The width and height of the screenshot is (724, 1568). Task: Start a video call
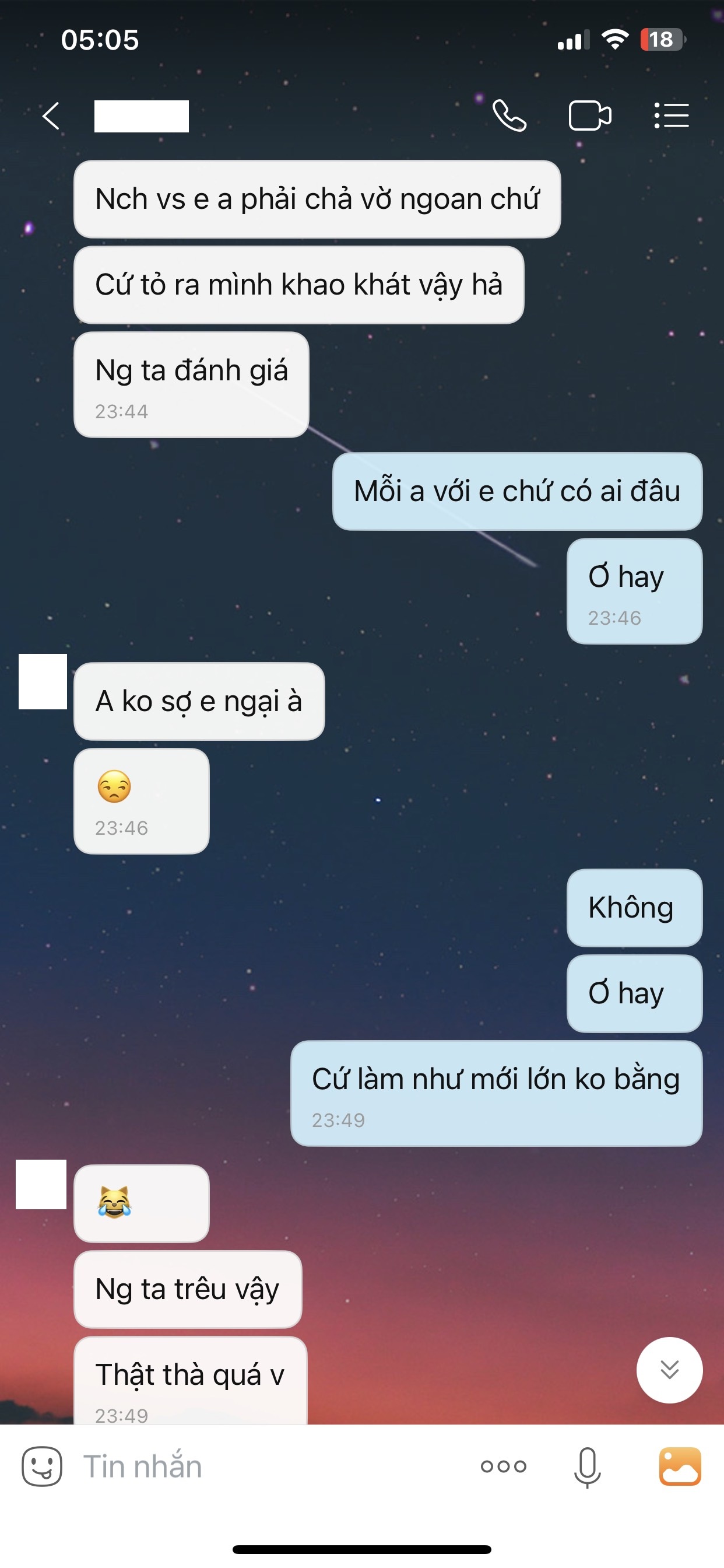pyautogui.click(x=589, y=116)
